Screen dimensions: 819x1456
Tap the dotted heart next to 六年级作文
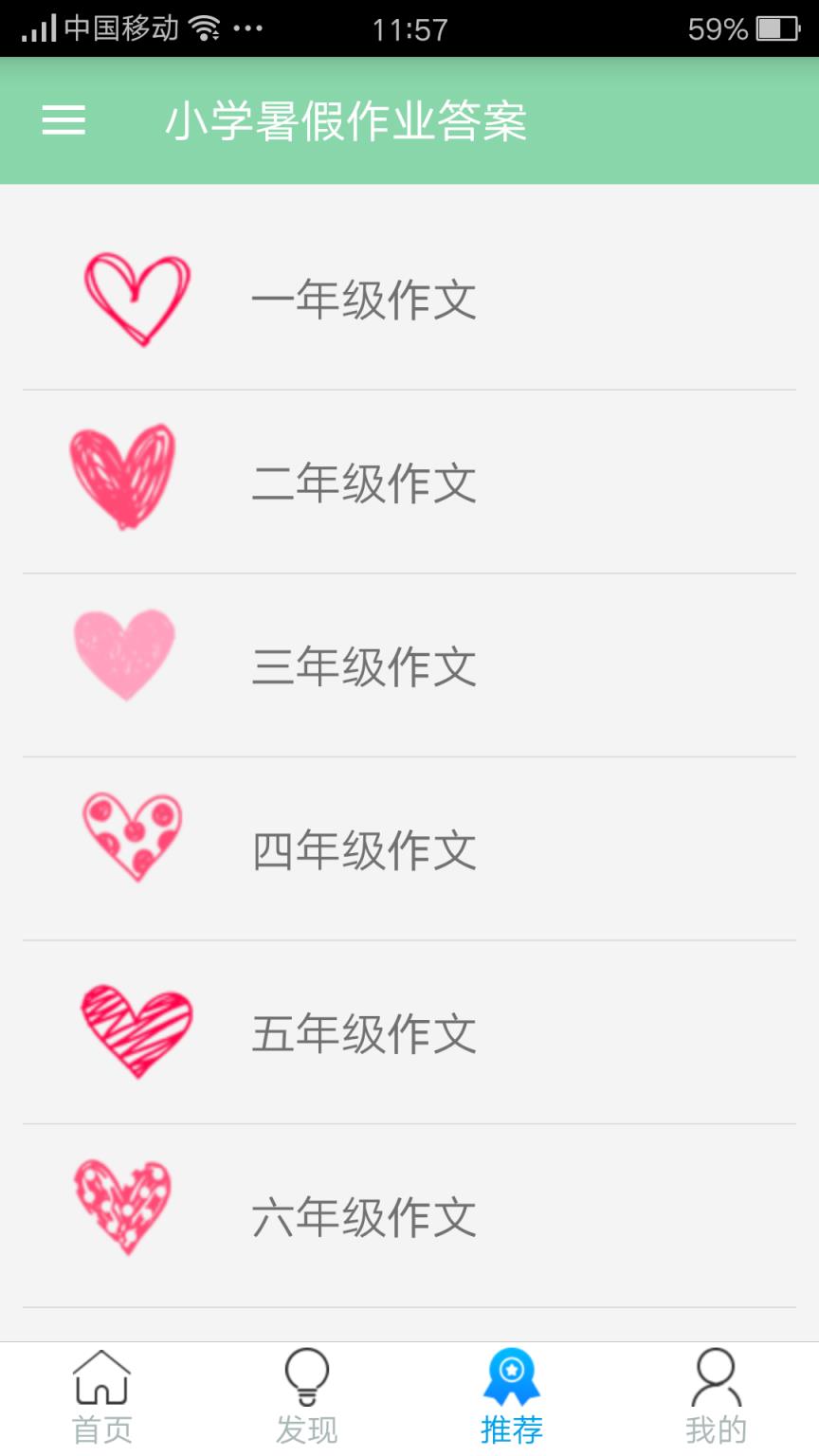click(x=126, y=1207)
